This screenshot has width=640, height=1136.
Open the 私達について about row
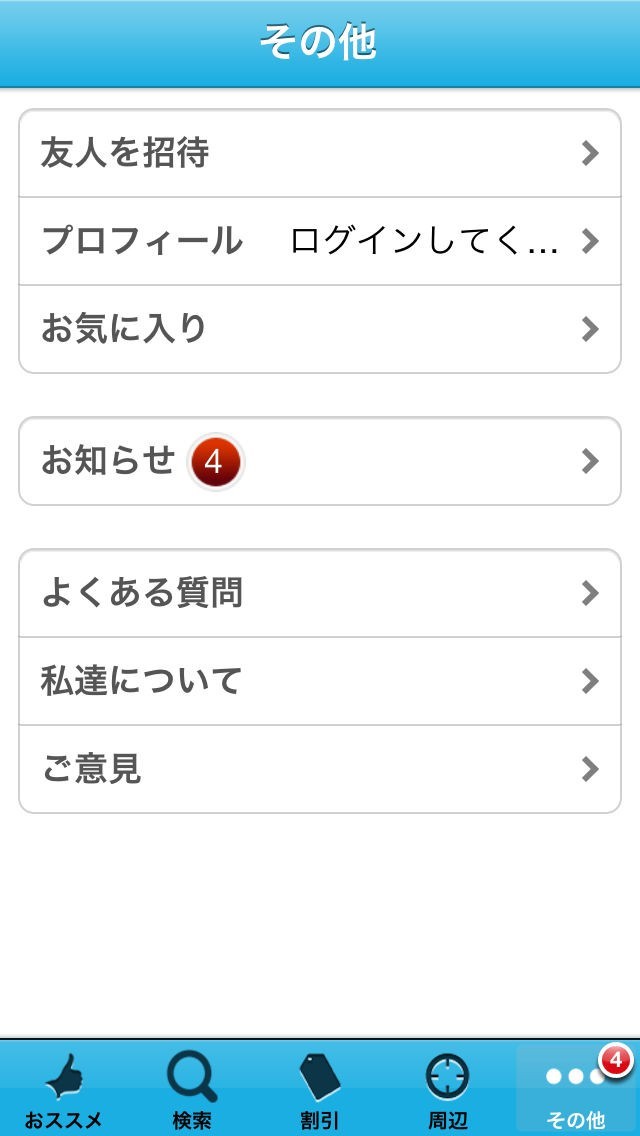(x=320, y=681)
